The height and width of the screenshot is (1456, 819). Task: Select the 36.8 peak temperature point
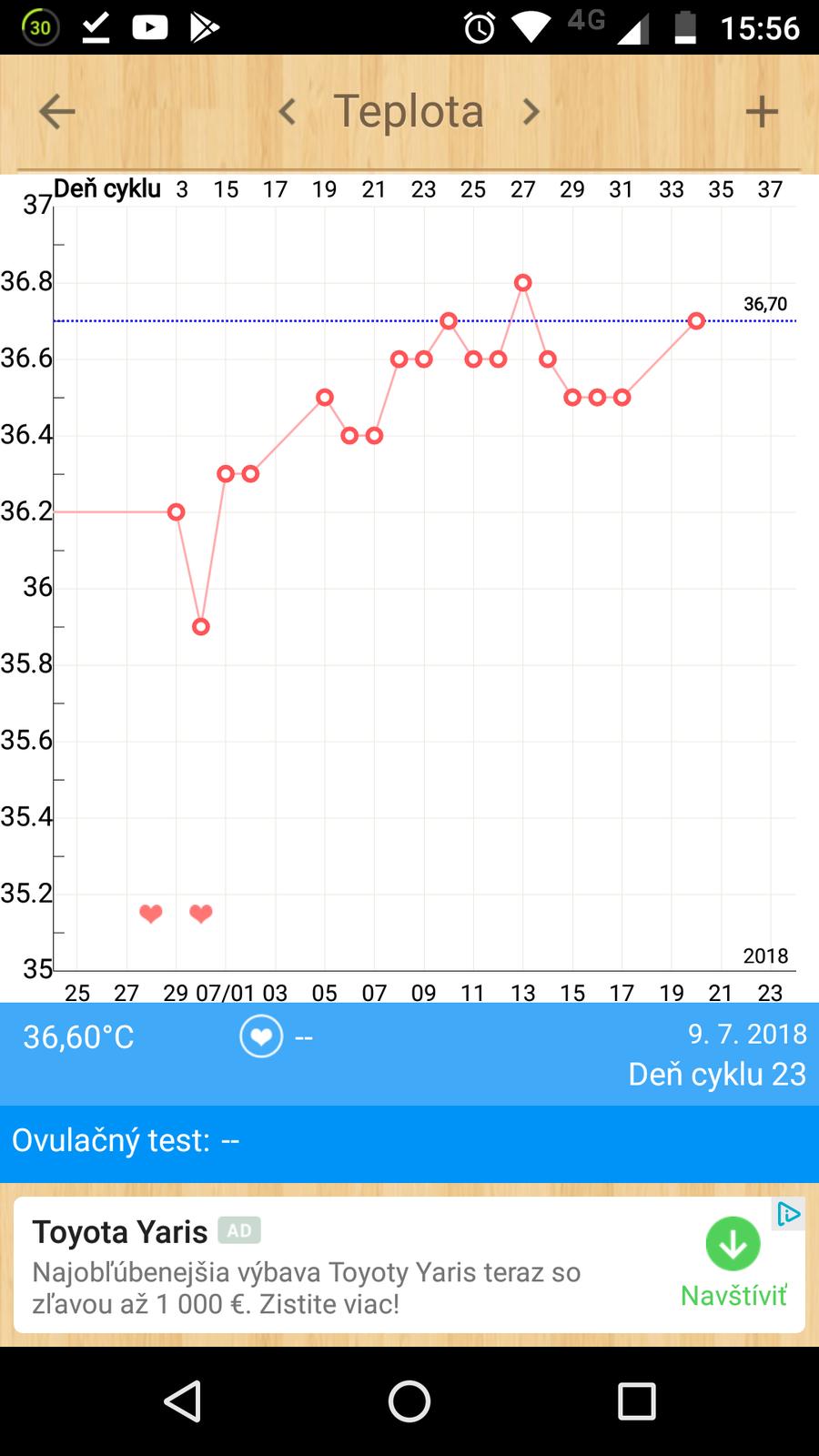pos(522,283)
